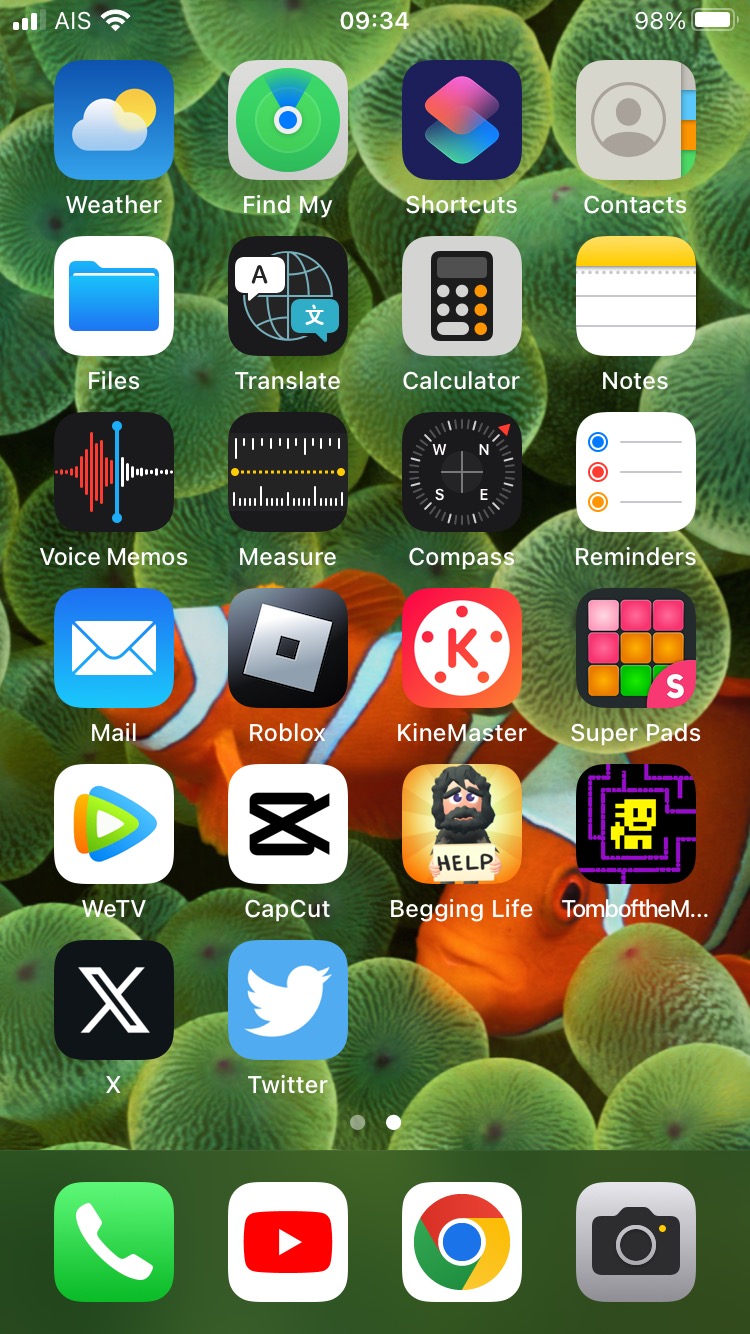This screenshot has height=1334, width=750.
Task: Launch CapCut
Action: click(288, 824)
